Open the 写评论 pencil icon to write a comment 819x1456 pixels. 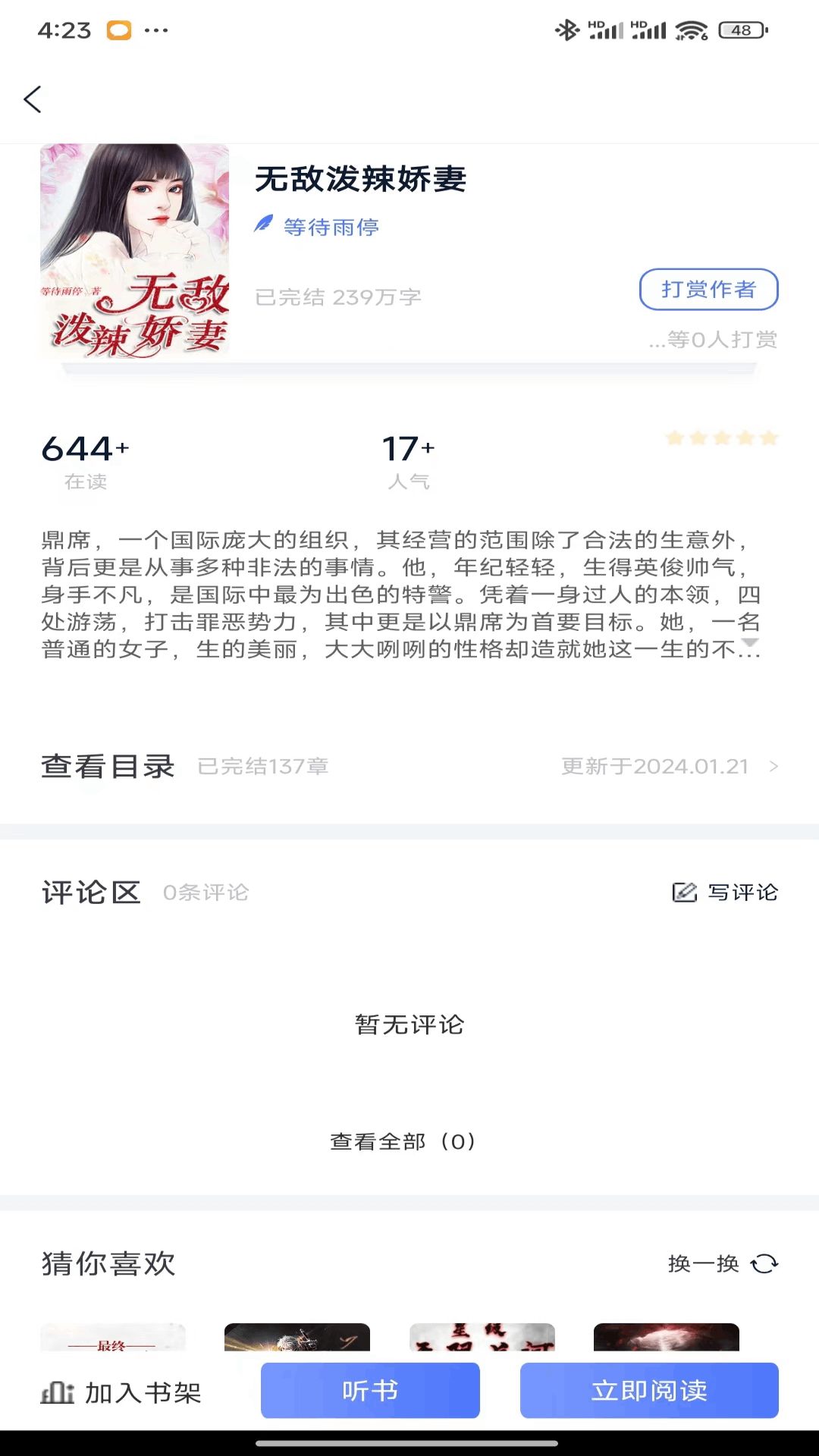(685, 893)
